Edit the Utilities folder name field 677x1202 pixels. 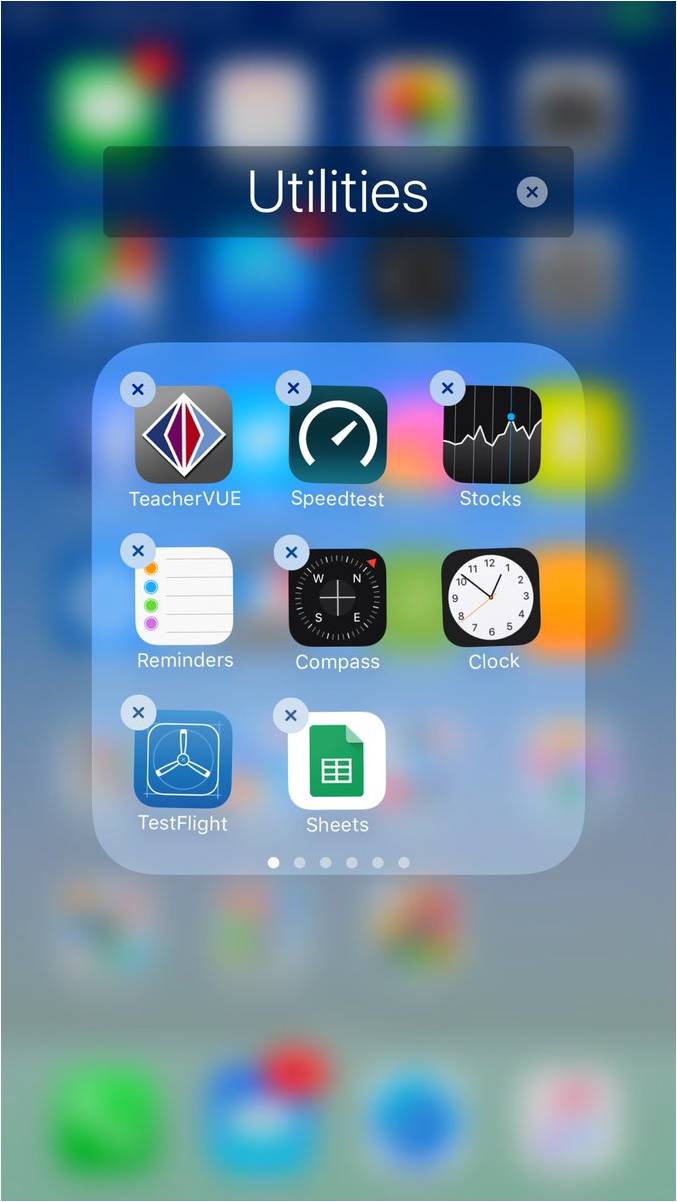point(338,192)
